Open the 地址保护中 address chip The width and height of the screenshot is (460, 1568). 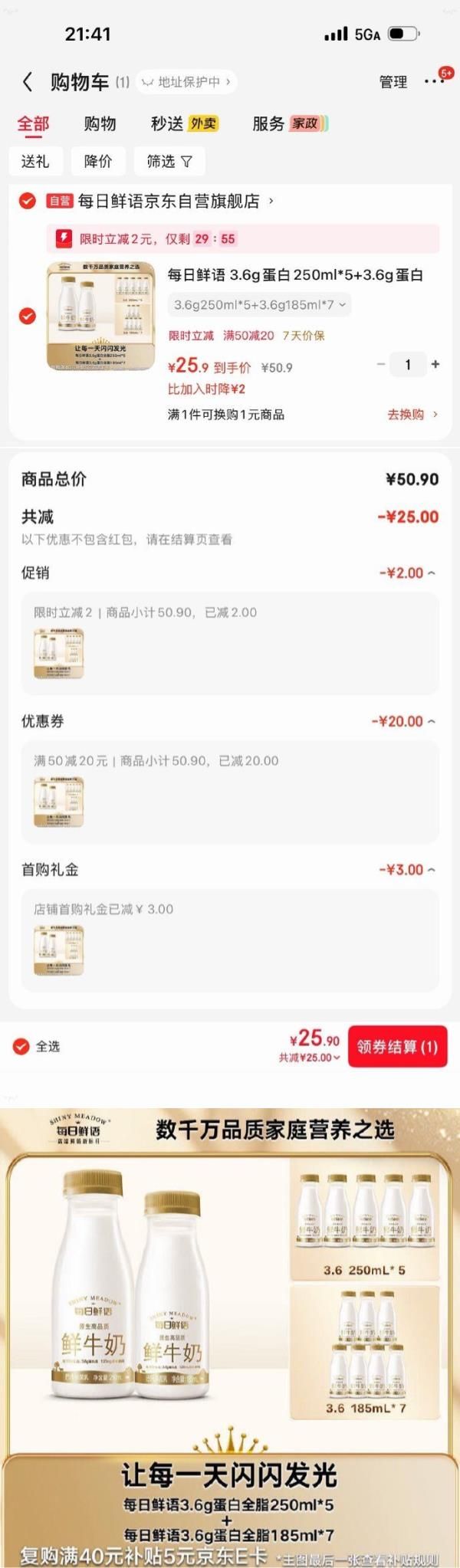pyautogui.click(x=186, y=82)
